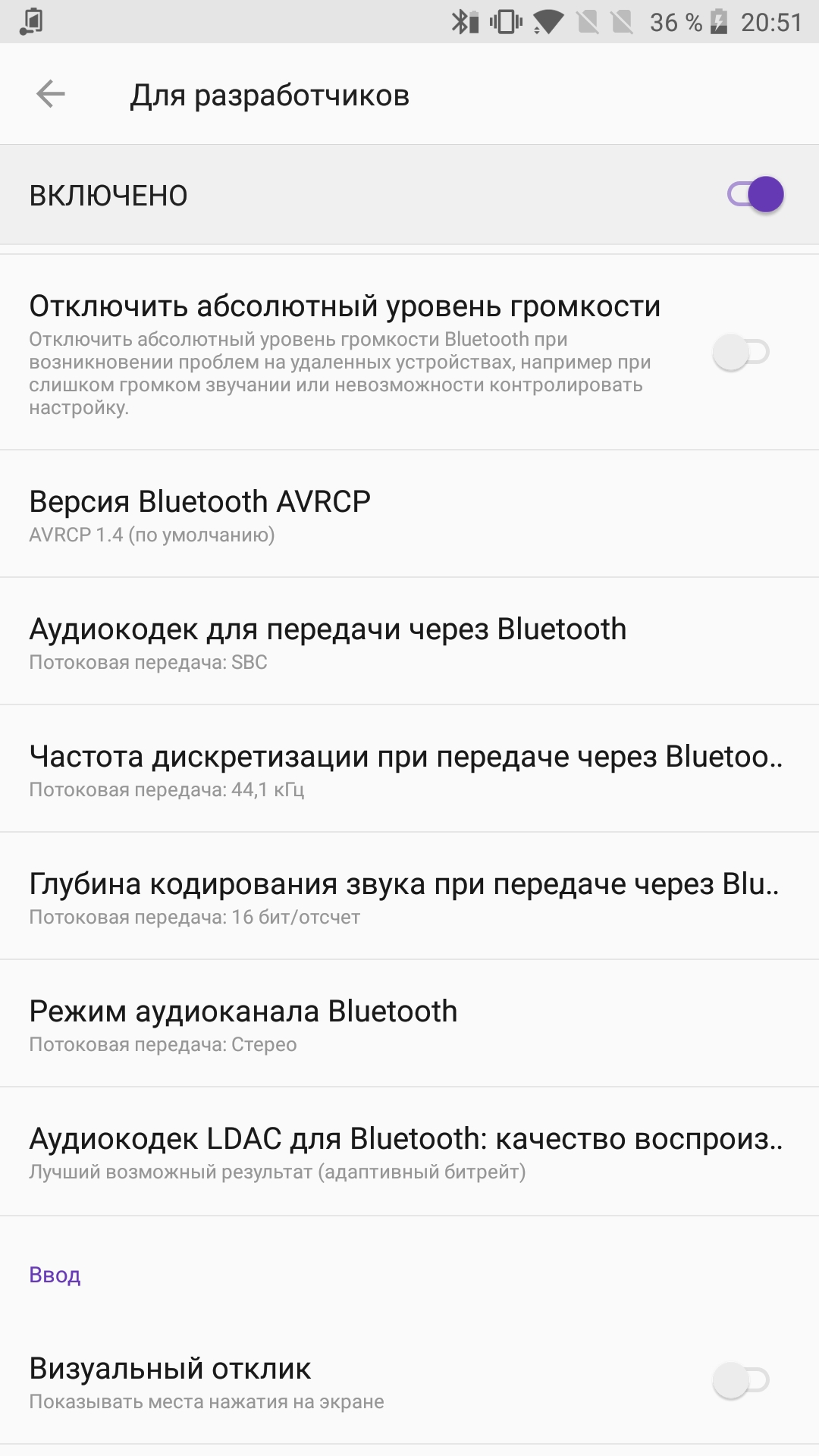Open Аудиокодек для передачи через Bluetooth
The width and height of the screenshot is (819, 1456).
pyautogui.click(x=409, y=642)
